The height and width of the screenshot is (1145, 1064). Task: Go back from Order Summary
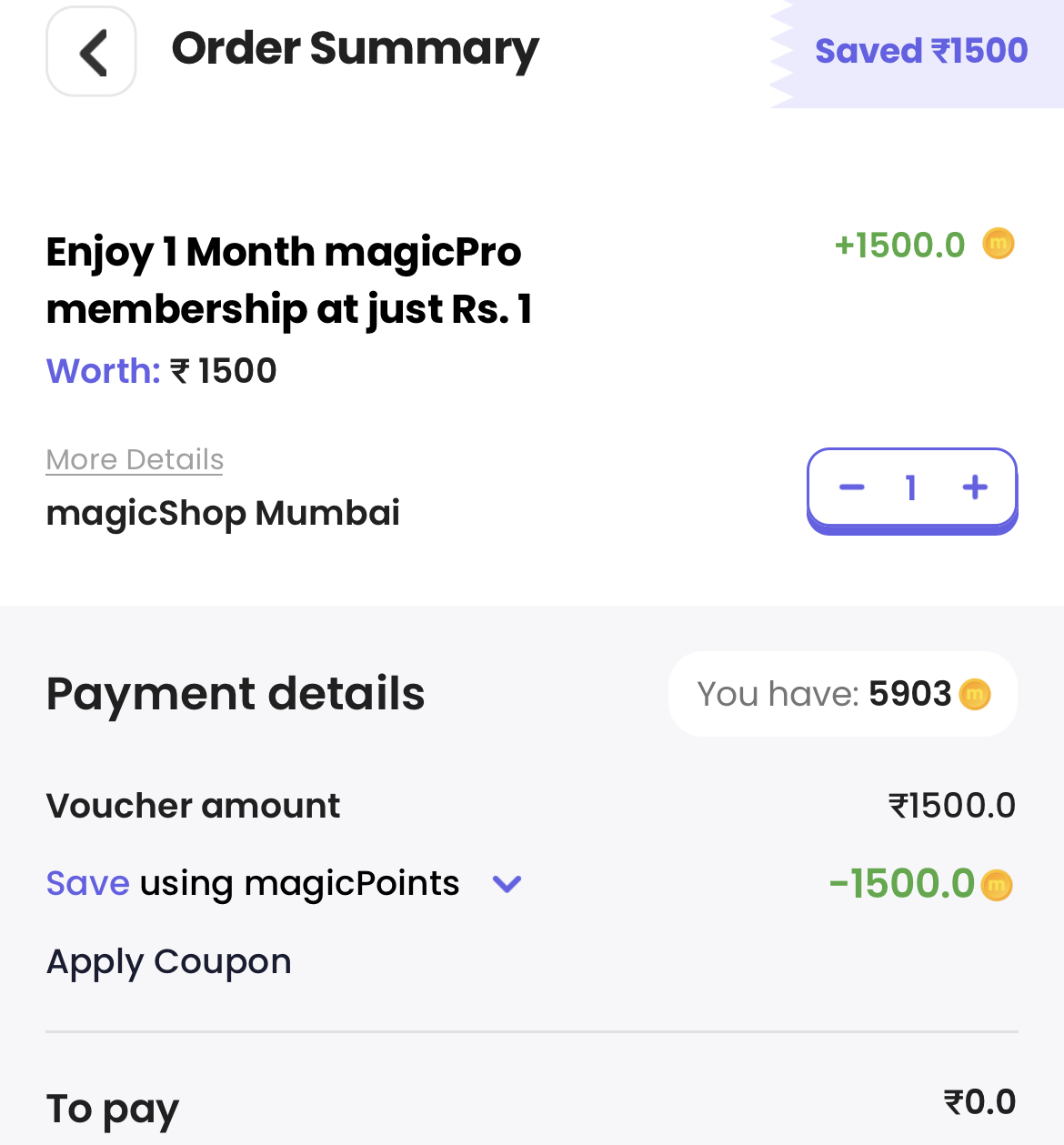coord(91,52)
